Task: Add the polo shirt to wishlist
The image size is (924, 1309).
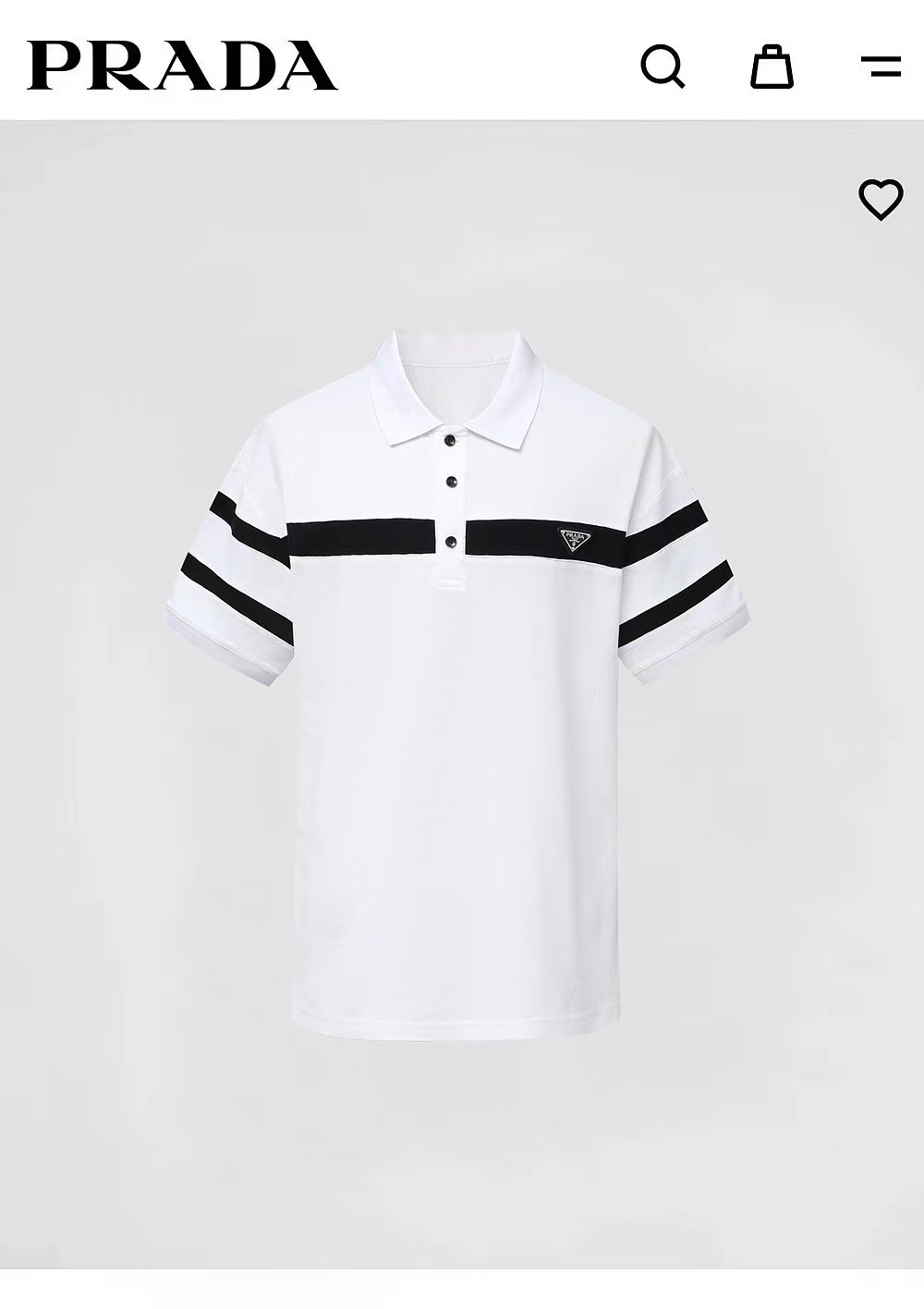Action: click(881, 199)
